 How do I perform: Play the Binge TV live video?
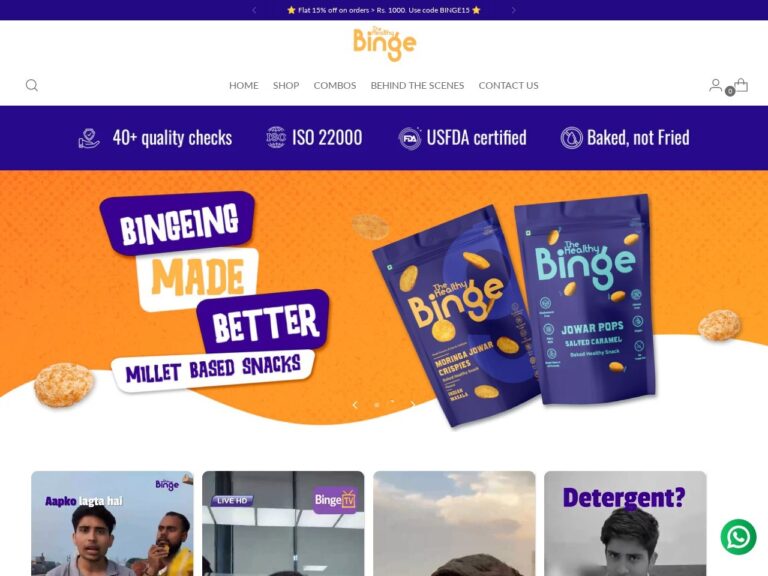pyautogui.click(x=283, y=523)
